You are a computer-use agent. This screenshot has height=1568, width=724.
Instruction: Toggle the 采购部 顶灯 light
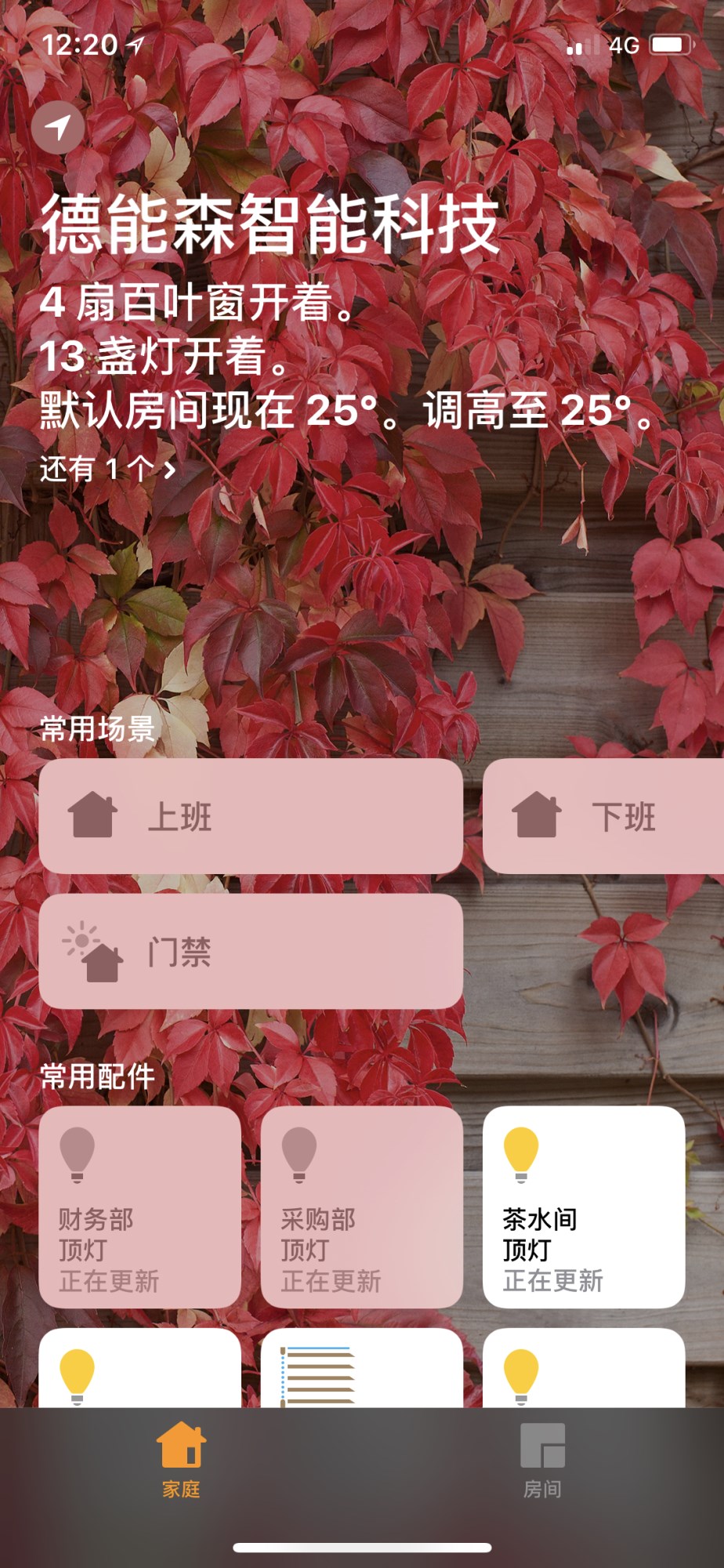(x=361, y=1207)
